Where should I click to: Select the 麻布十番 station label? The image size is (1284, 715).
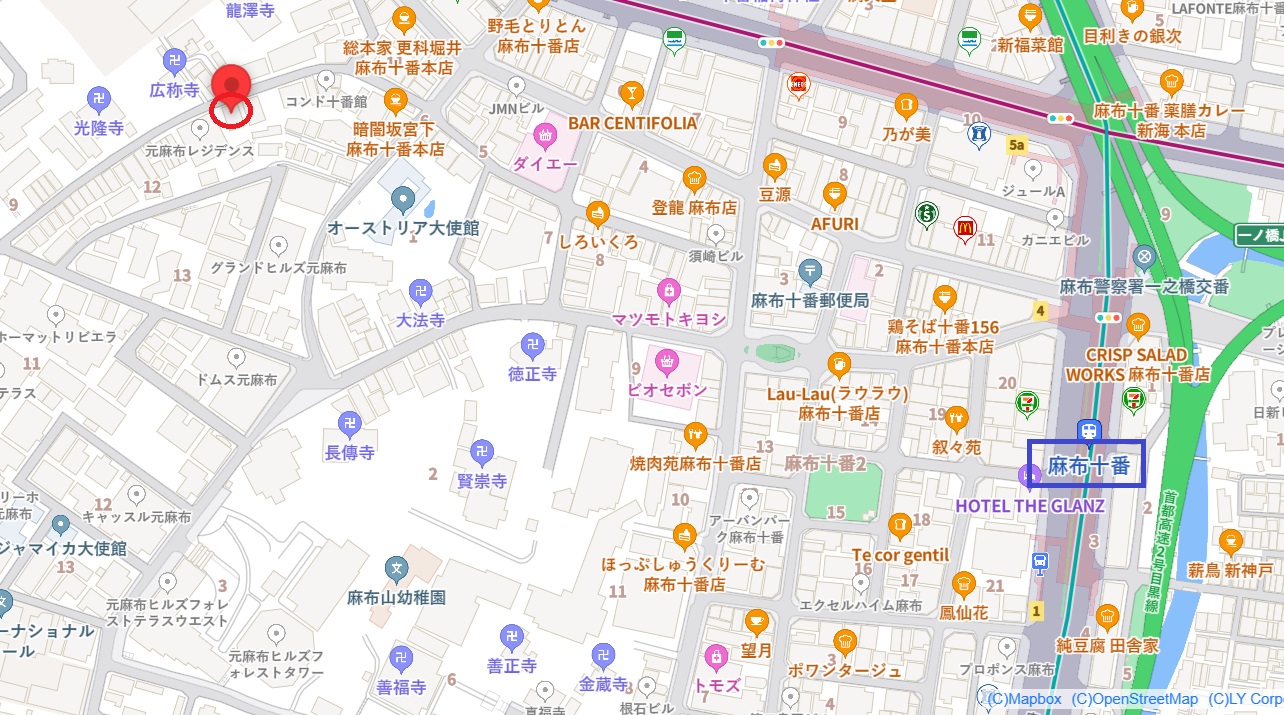click(x=1087, y=464)
